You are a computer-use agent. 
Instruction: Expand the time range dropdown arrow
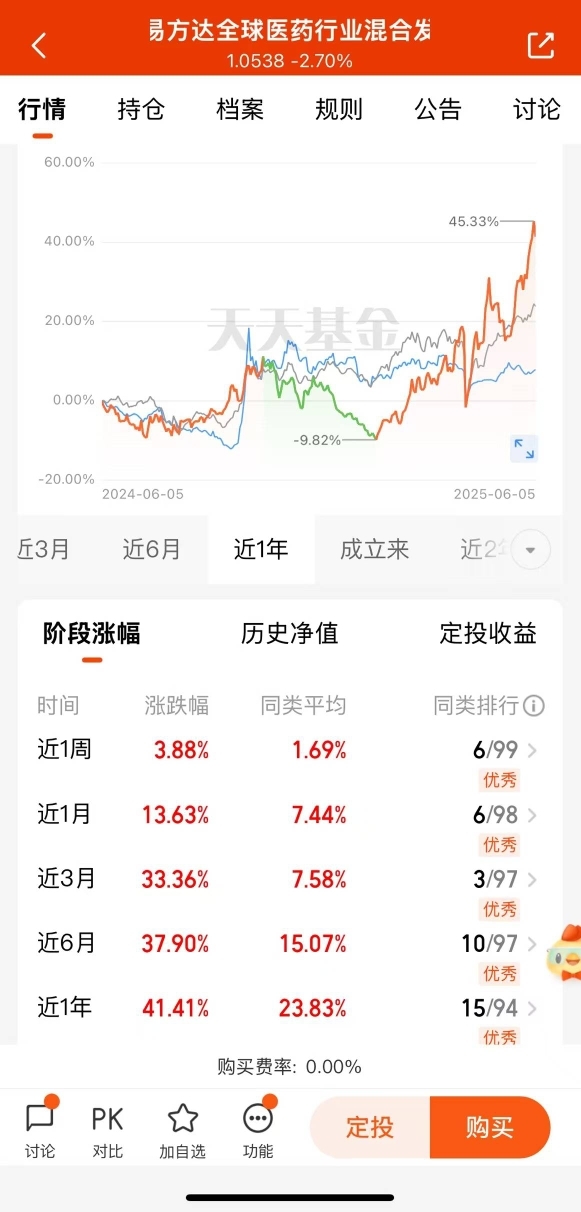(x=531, y=550)
